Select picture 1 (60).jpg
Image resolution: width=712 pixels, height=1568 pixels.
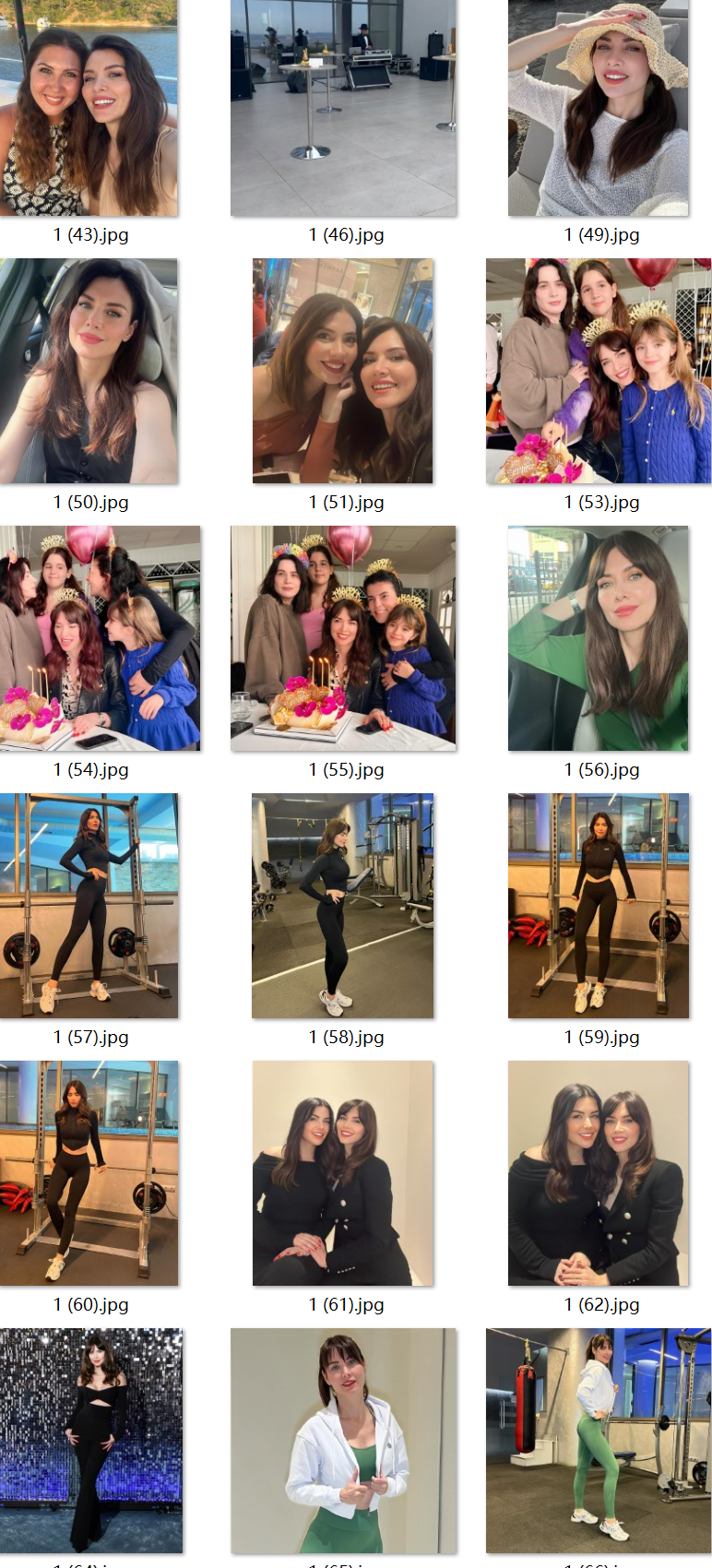click(x=89, y=1173)
